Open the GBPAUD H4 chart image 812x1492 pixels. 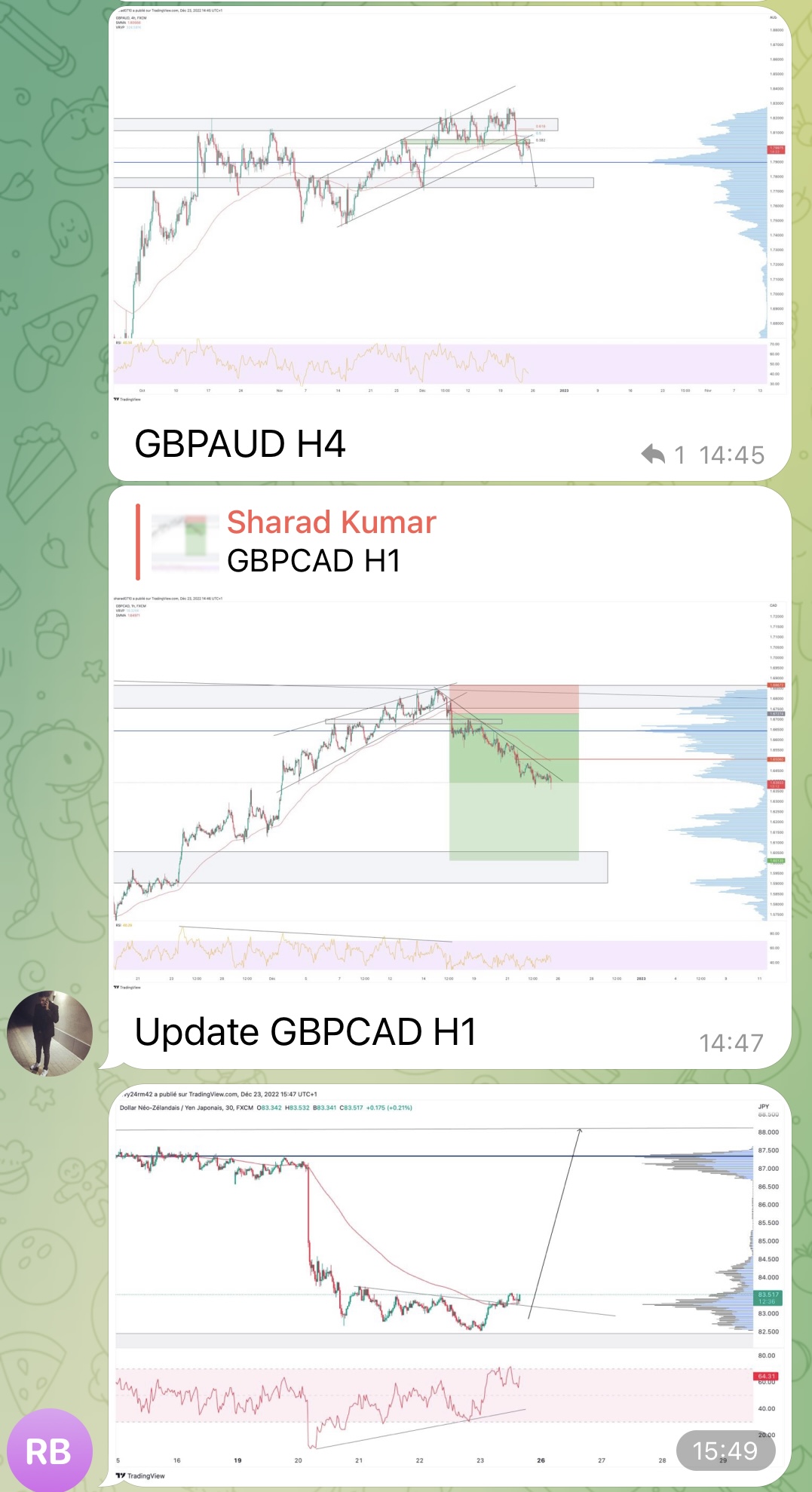pos(449,204)
